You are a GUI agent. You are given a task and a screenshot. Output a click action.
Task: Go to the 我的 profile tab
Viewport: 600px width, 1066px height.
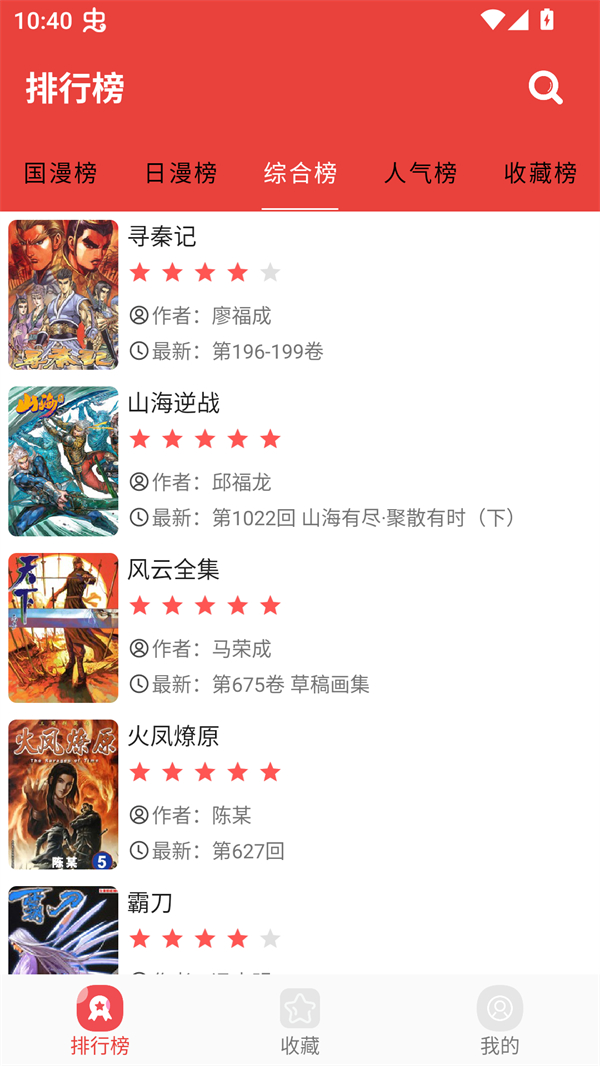500,1020
